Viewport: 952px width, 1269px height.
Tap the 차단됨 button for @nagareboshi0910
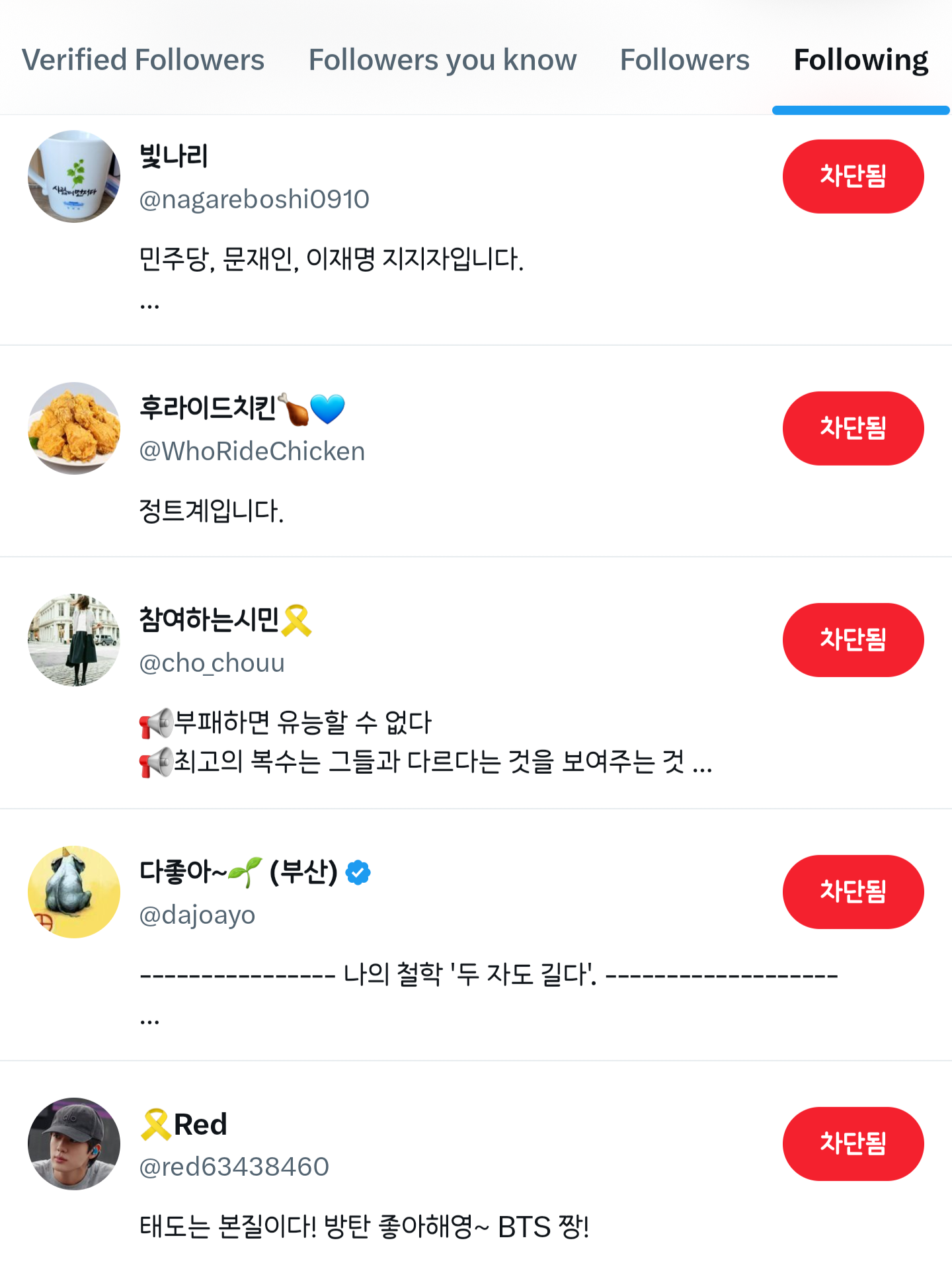853,176
